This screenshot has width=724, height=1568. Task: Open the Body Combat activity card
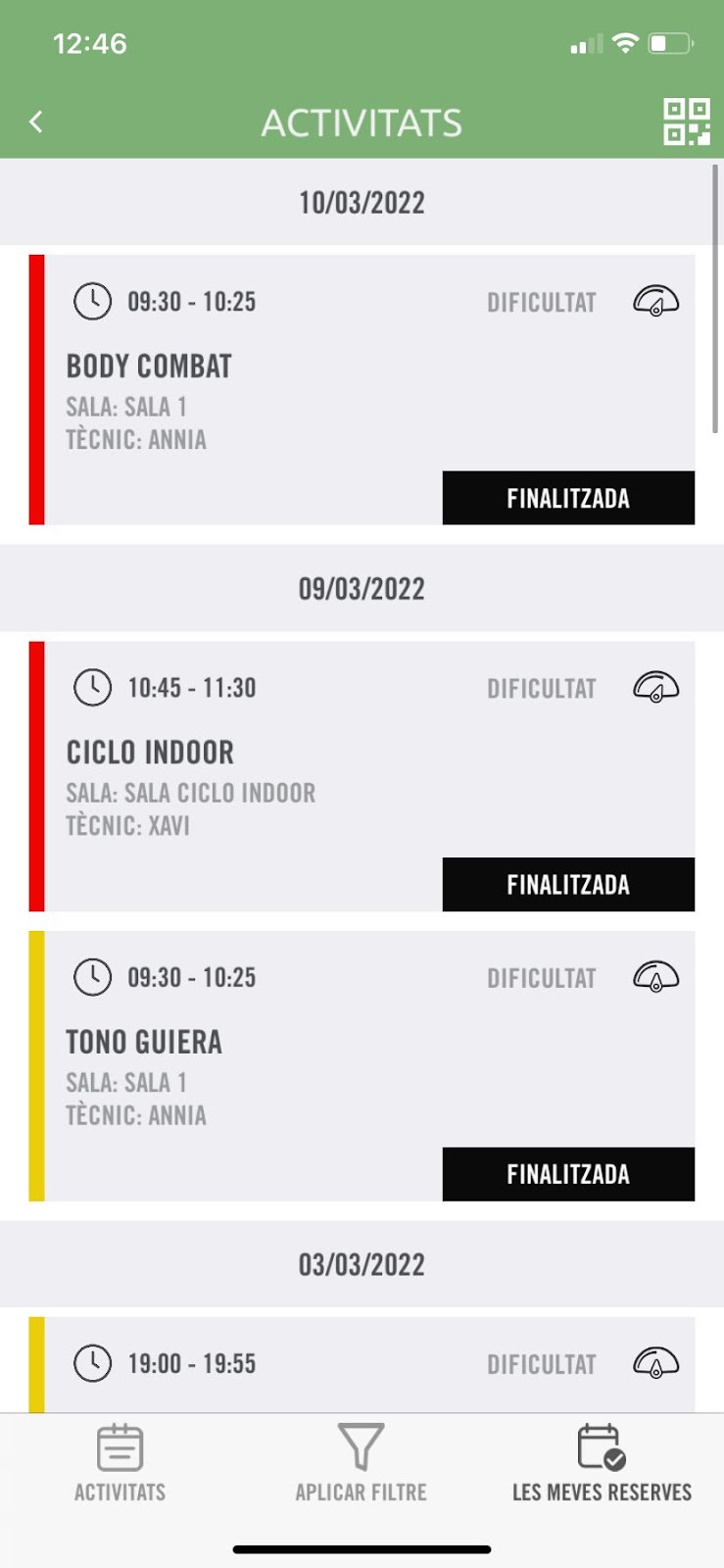[x=362, y=390]
